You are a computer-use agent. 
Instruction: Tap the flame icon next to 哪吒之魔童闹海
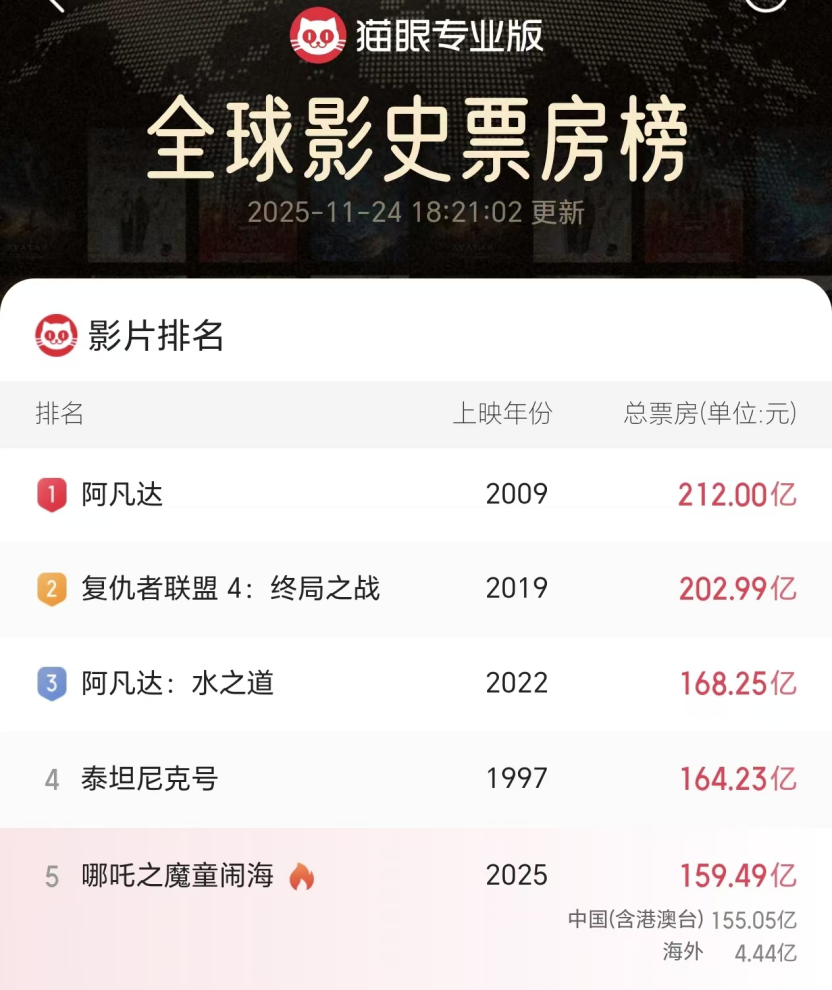click(303, 874)
